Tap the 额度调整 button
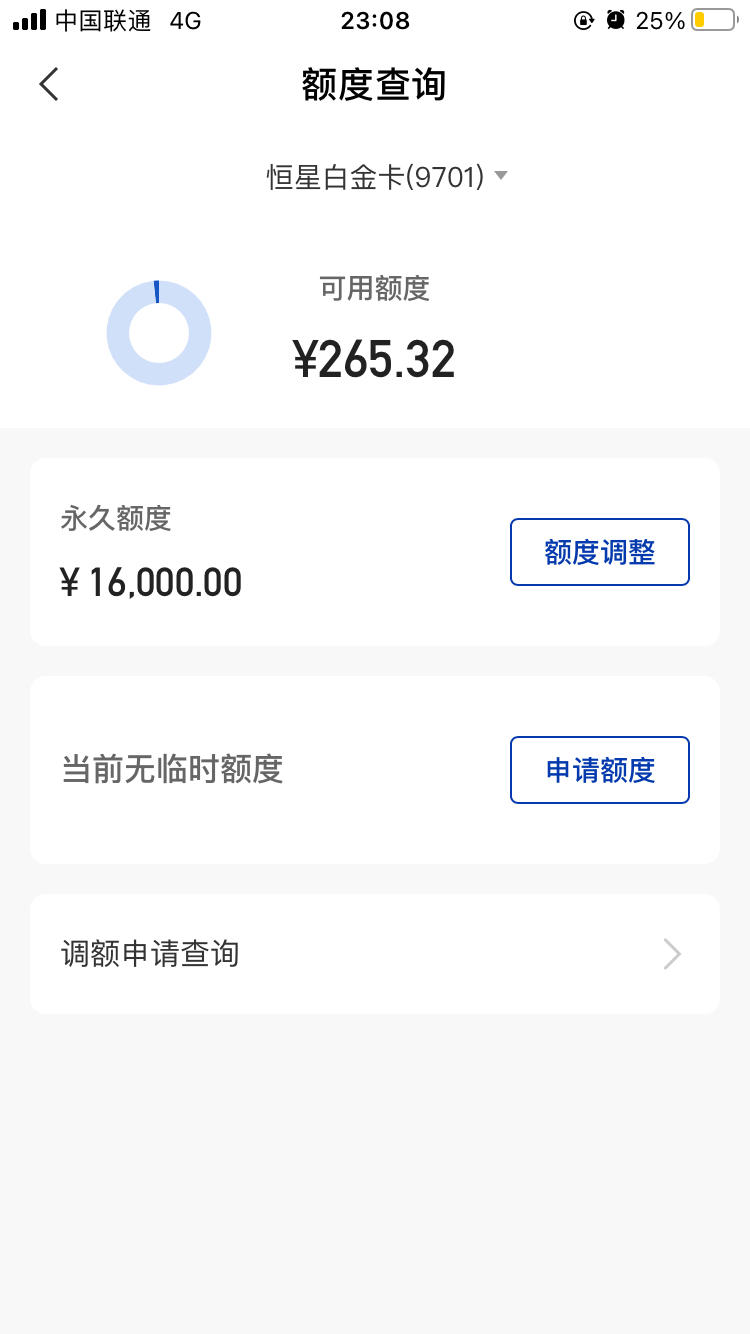Viewport: 750px width, 1334px height. [600, 552]
